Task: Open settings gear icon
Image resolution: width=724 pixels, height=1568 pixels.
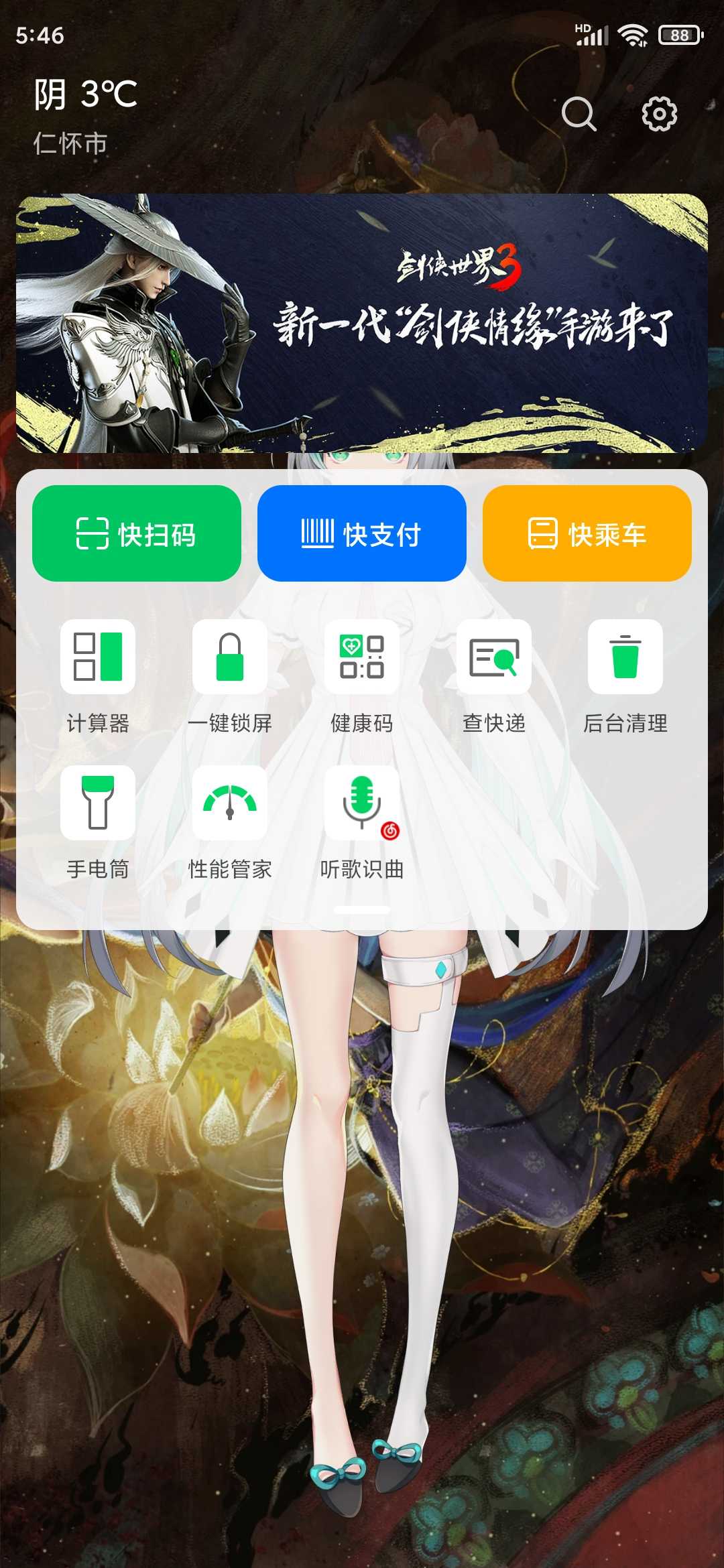Action: (x=660, y=114)
